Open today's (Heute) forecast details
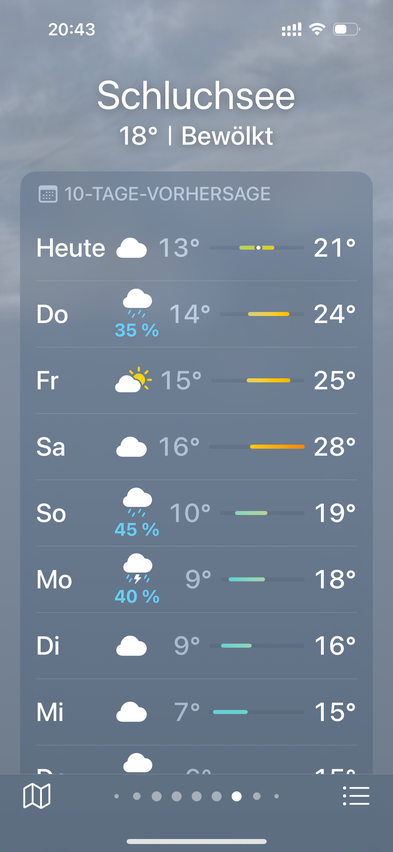 point(196,248)
